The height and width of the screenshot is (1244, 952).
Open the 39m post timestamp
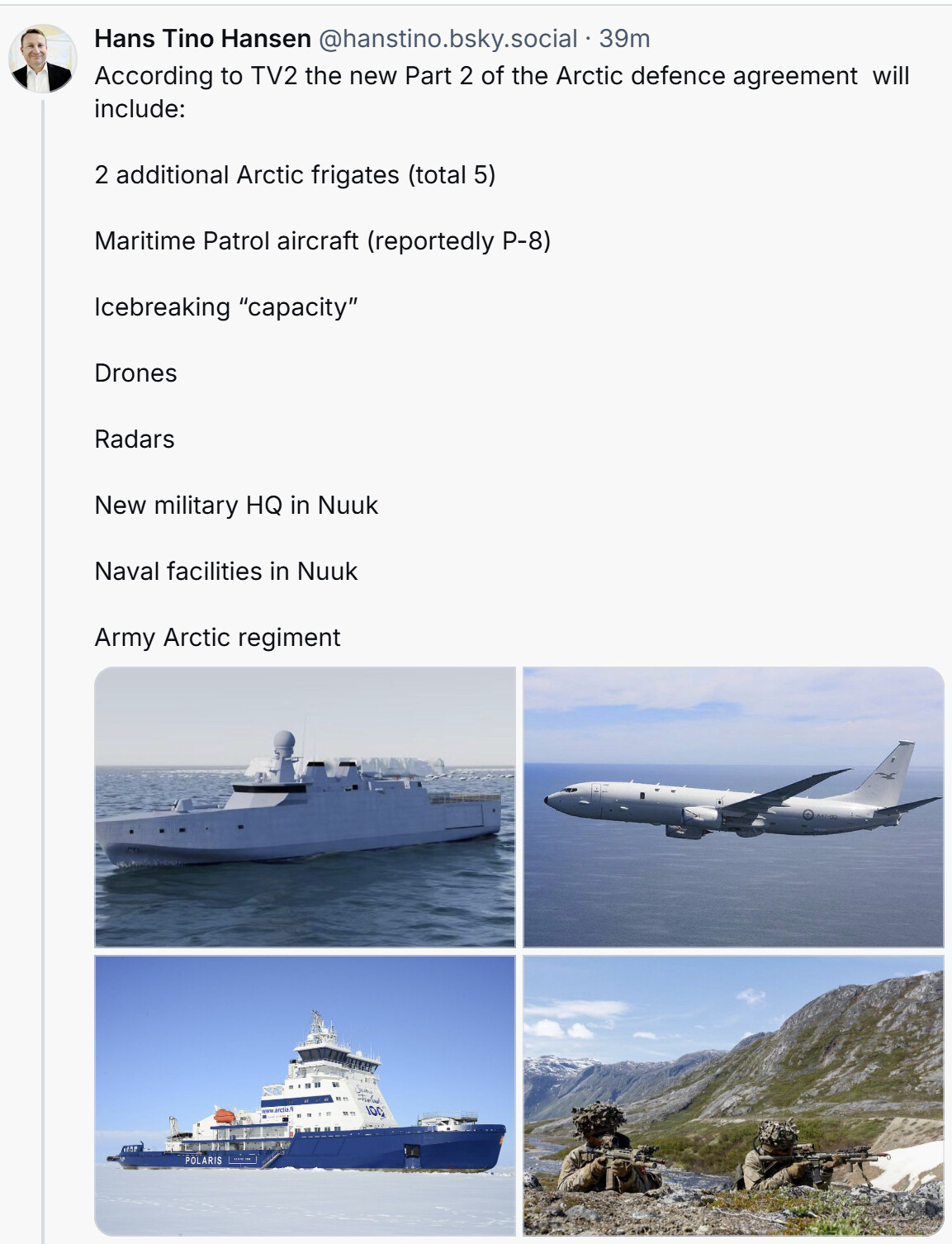pyautogui.click(x=625, y=38)
